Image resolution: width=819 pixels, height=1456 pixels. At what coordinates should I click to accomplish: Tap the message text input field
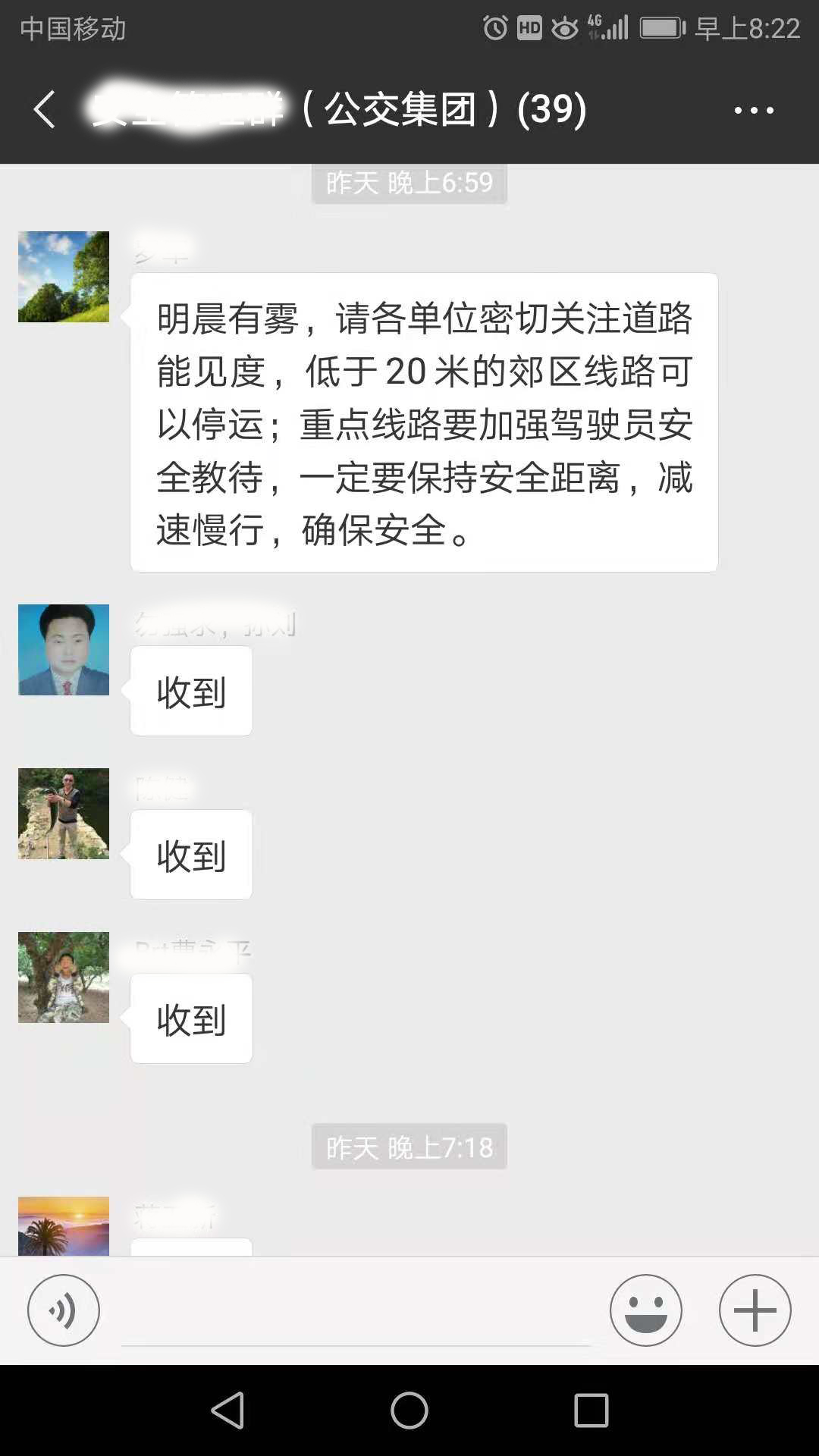click(355, 1312)
